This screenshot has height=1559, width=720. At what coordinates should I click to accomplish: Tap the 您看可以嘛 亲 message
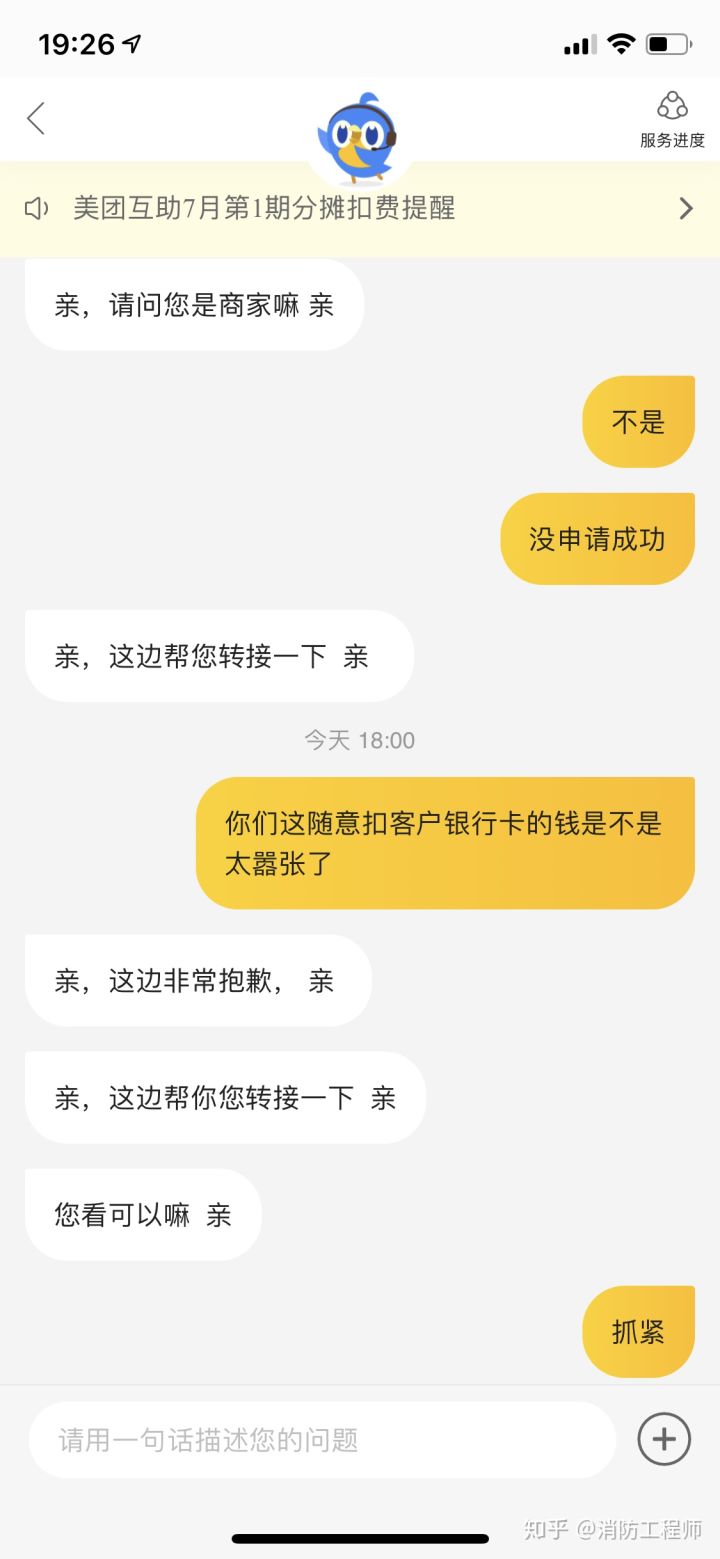143,1214
